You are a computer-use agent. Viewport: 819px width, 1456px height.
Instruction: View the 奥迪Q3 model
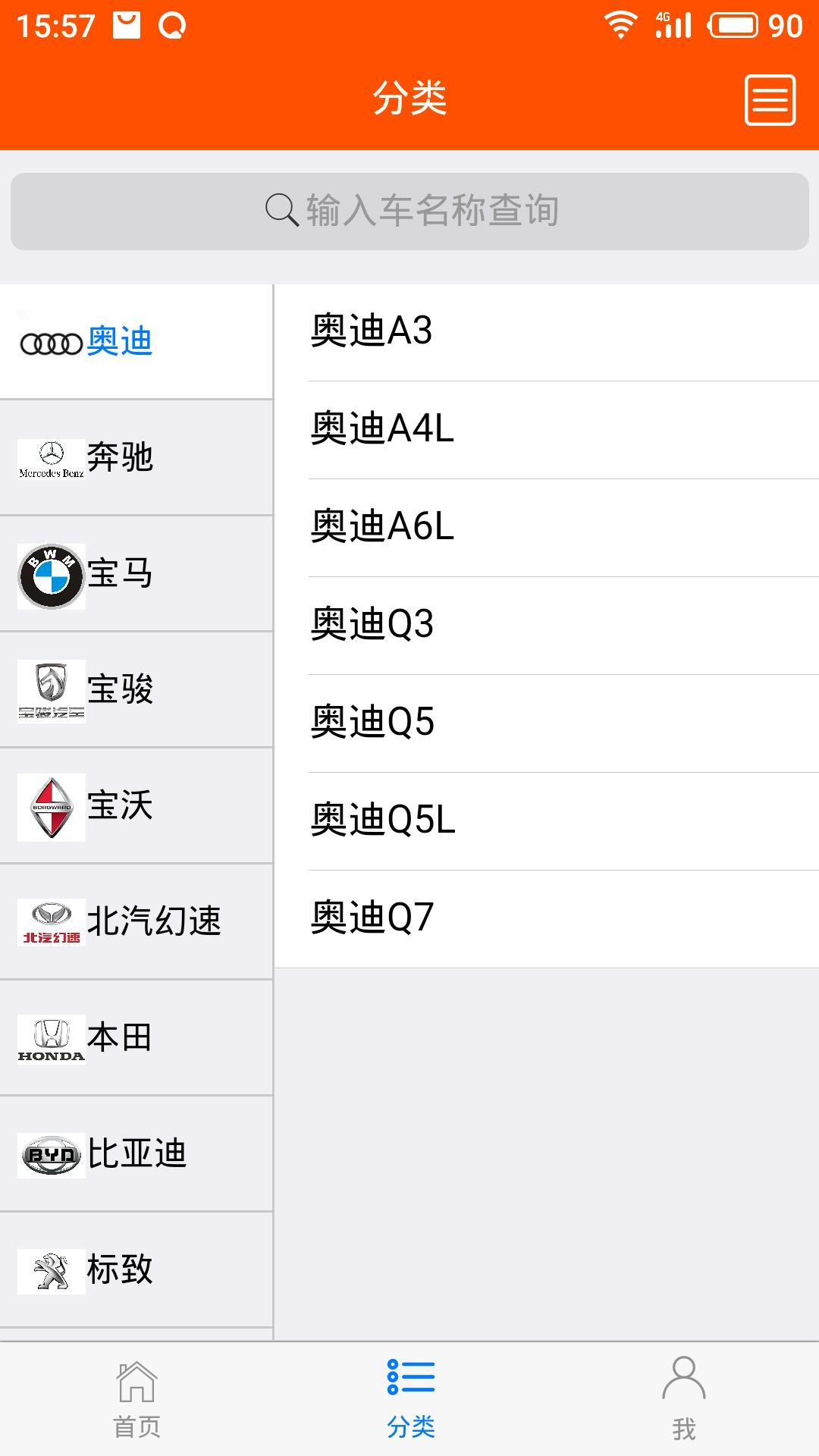[x=546, y=625]
